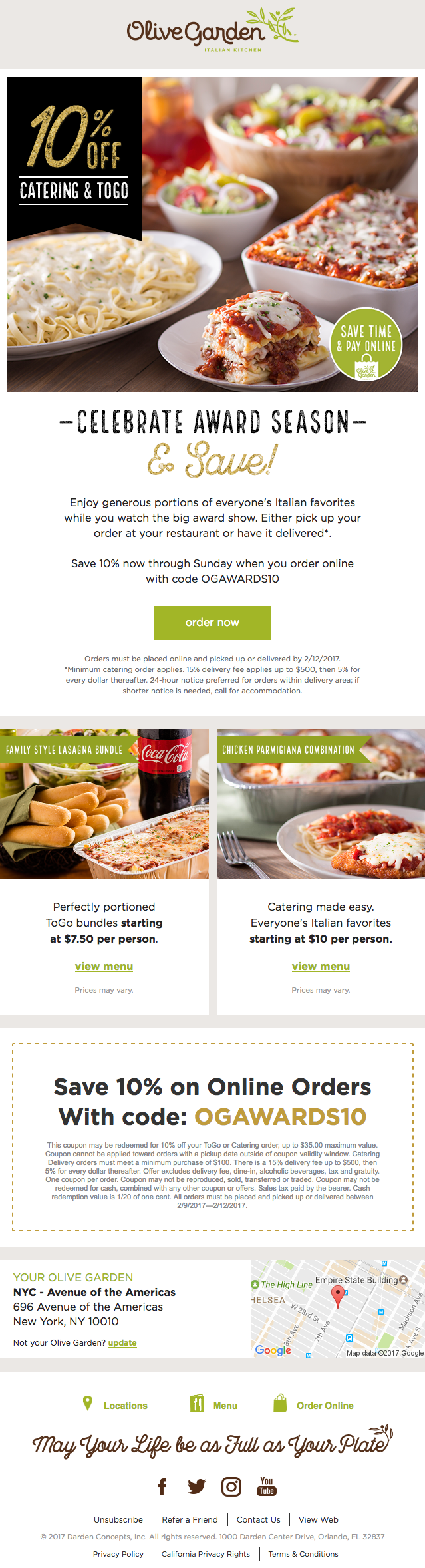View this email on the web
The image size is (425, 1568).
[x=319, y=1519]
